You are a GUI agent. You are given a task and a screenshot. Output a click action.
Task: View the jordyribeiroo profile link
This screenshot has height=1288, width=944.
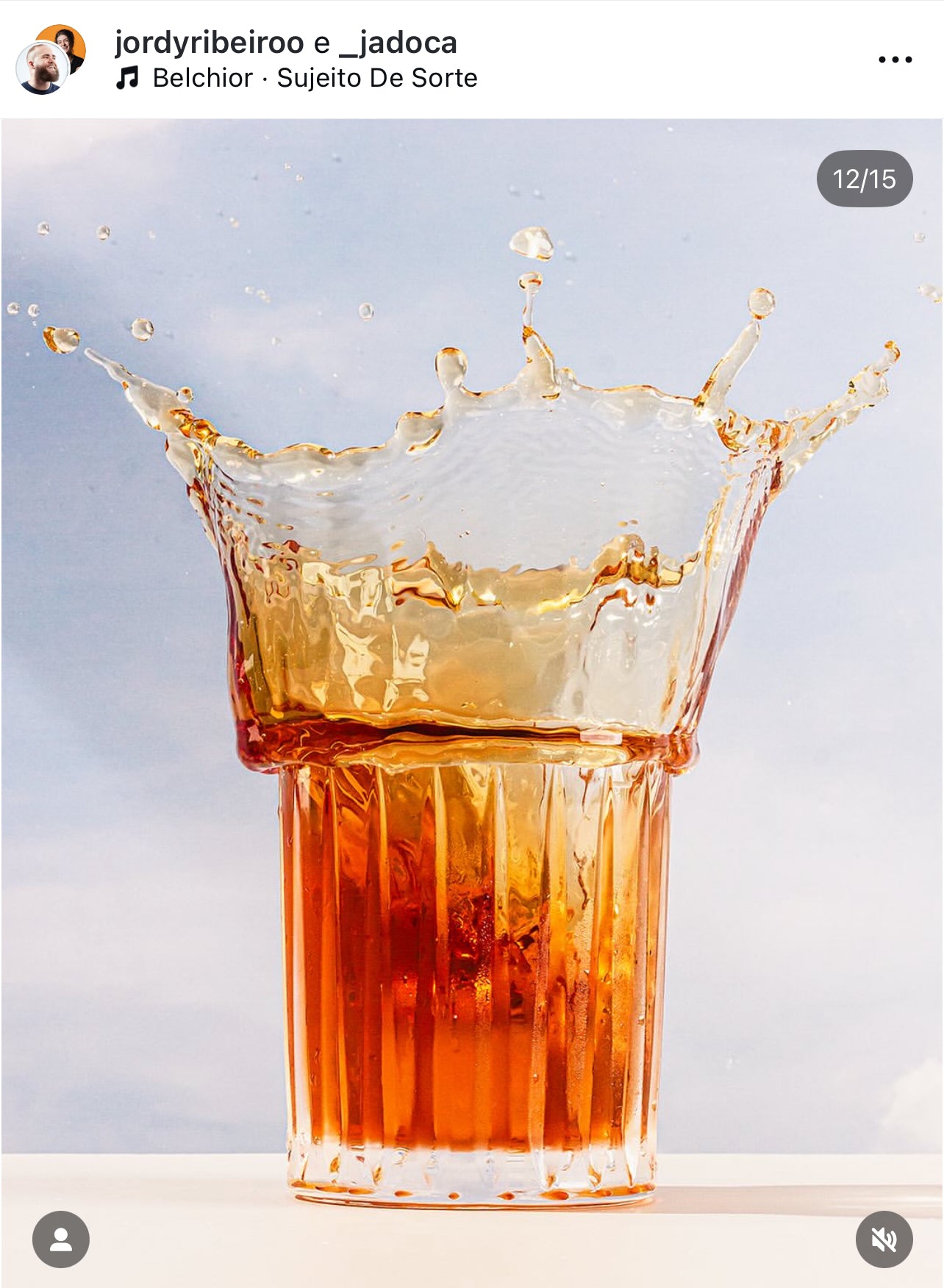pyautogui.click(x=209, y=43)
